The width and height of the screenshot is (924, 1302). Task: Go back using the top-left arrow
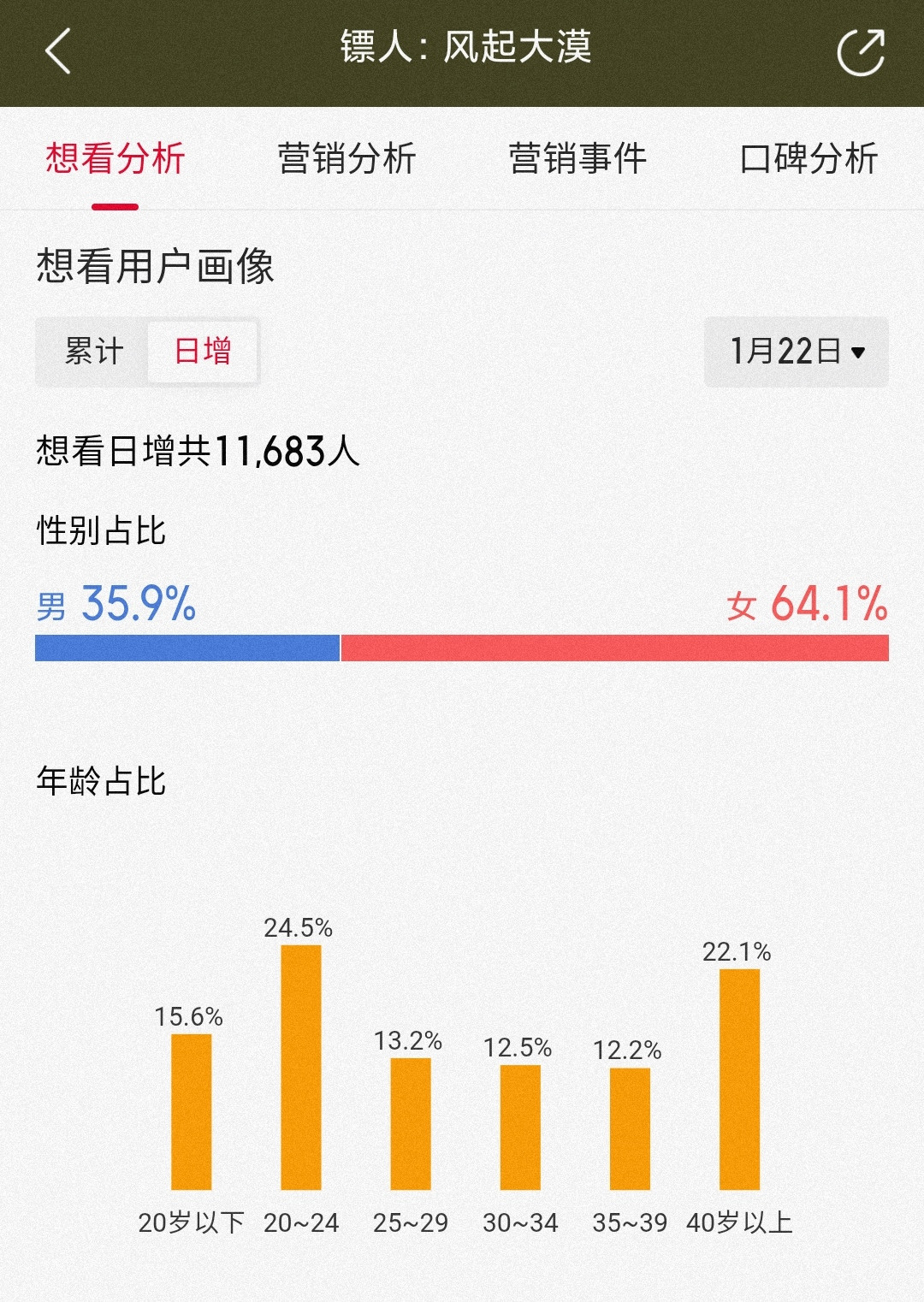point(57,51)
